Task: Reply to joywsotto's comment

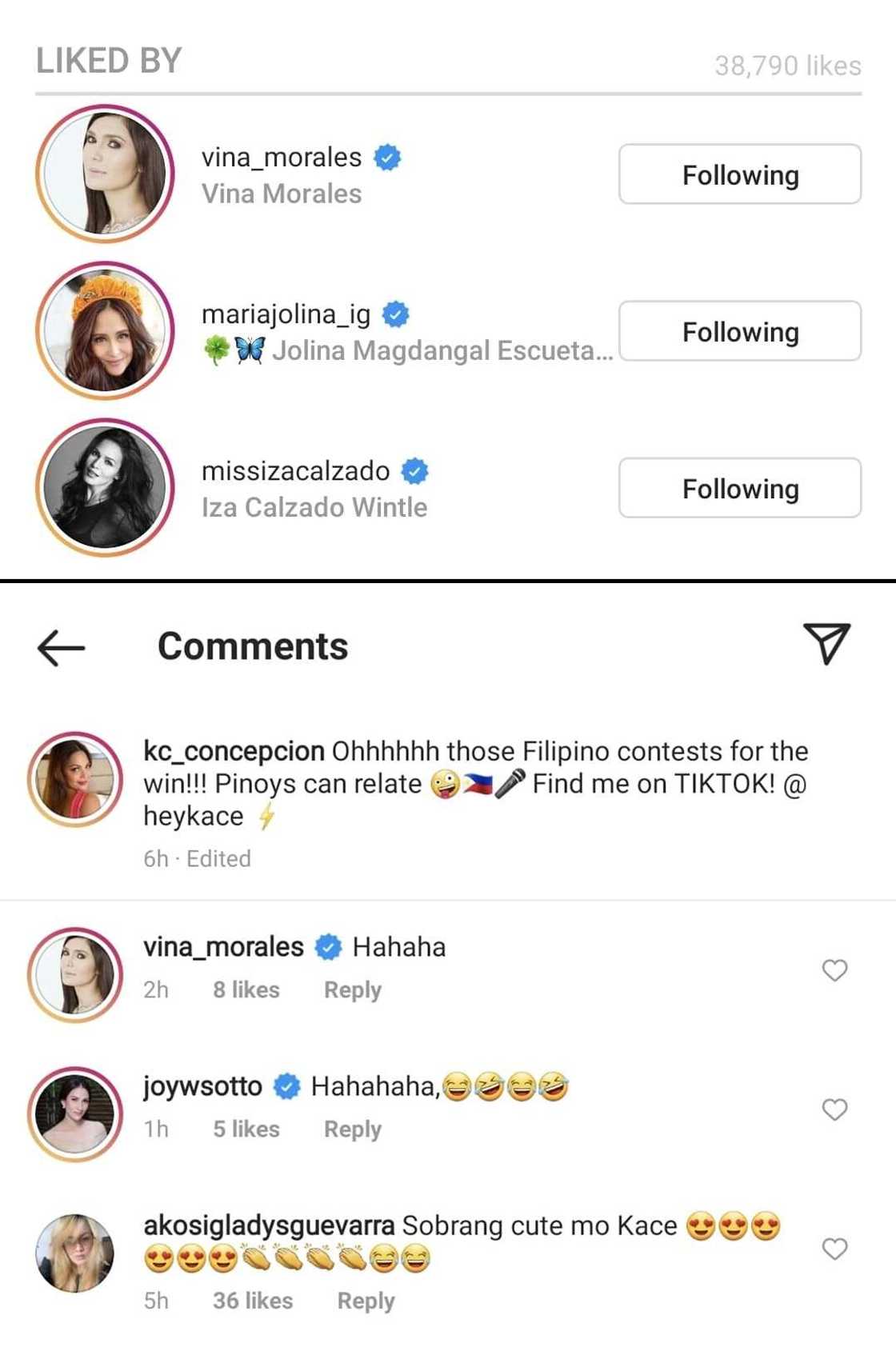Action: pos(352,1129)
